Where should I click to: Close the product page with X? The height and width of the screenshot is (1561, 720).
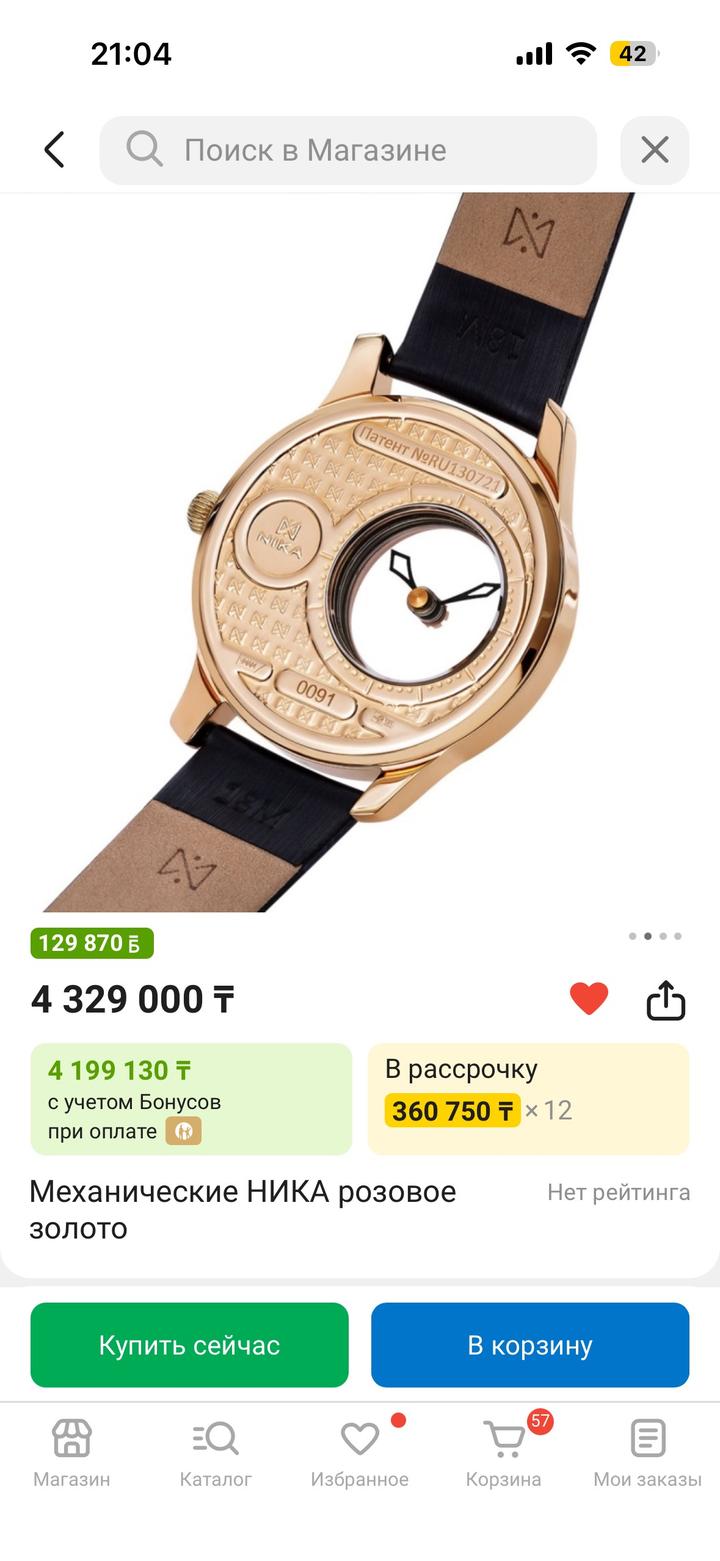coord(654,150)
